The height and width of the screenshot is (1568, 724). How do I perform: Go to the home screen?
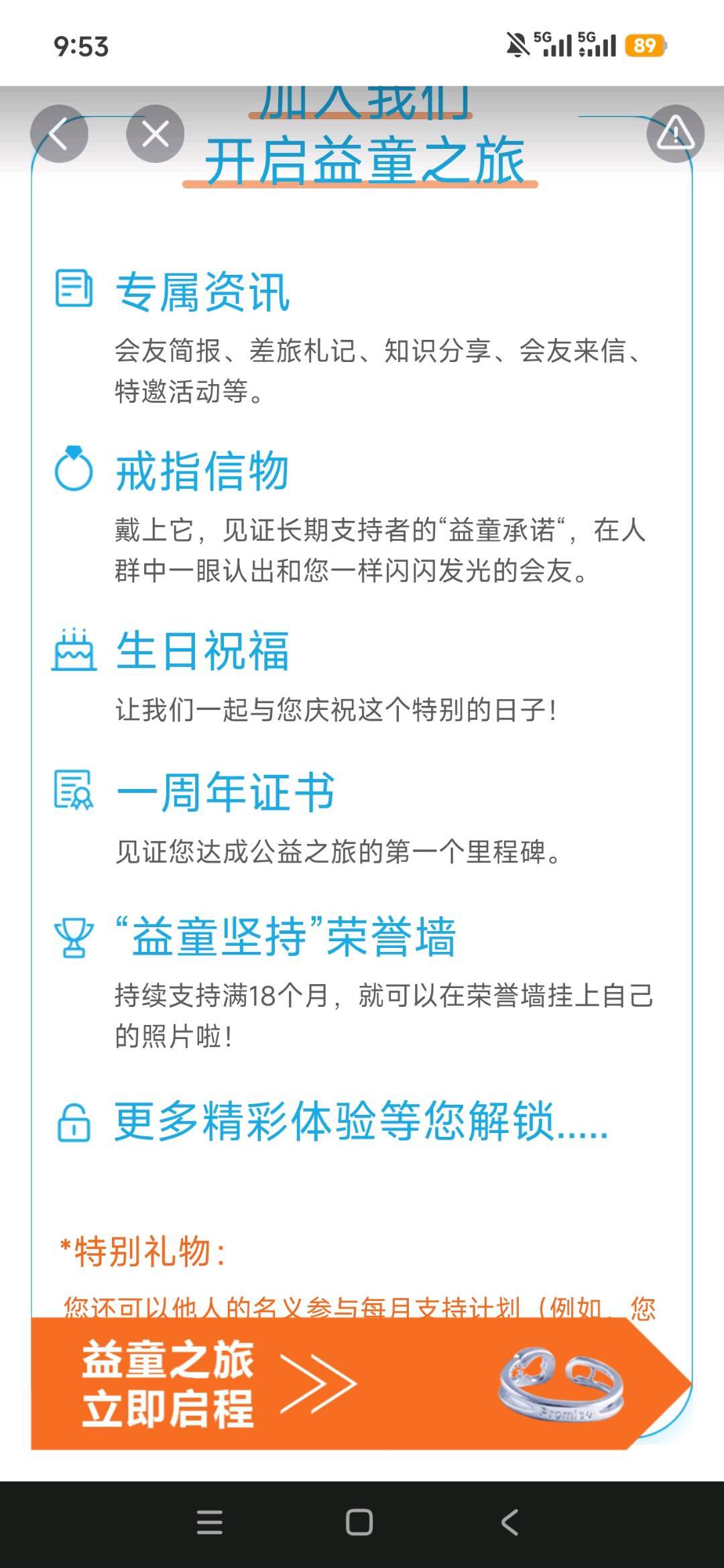tap(359, 1523)
